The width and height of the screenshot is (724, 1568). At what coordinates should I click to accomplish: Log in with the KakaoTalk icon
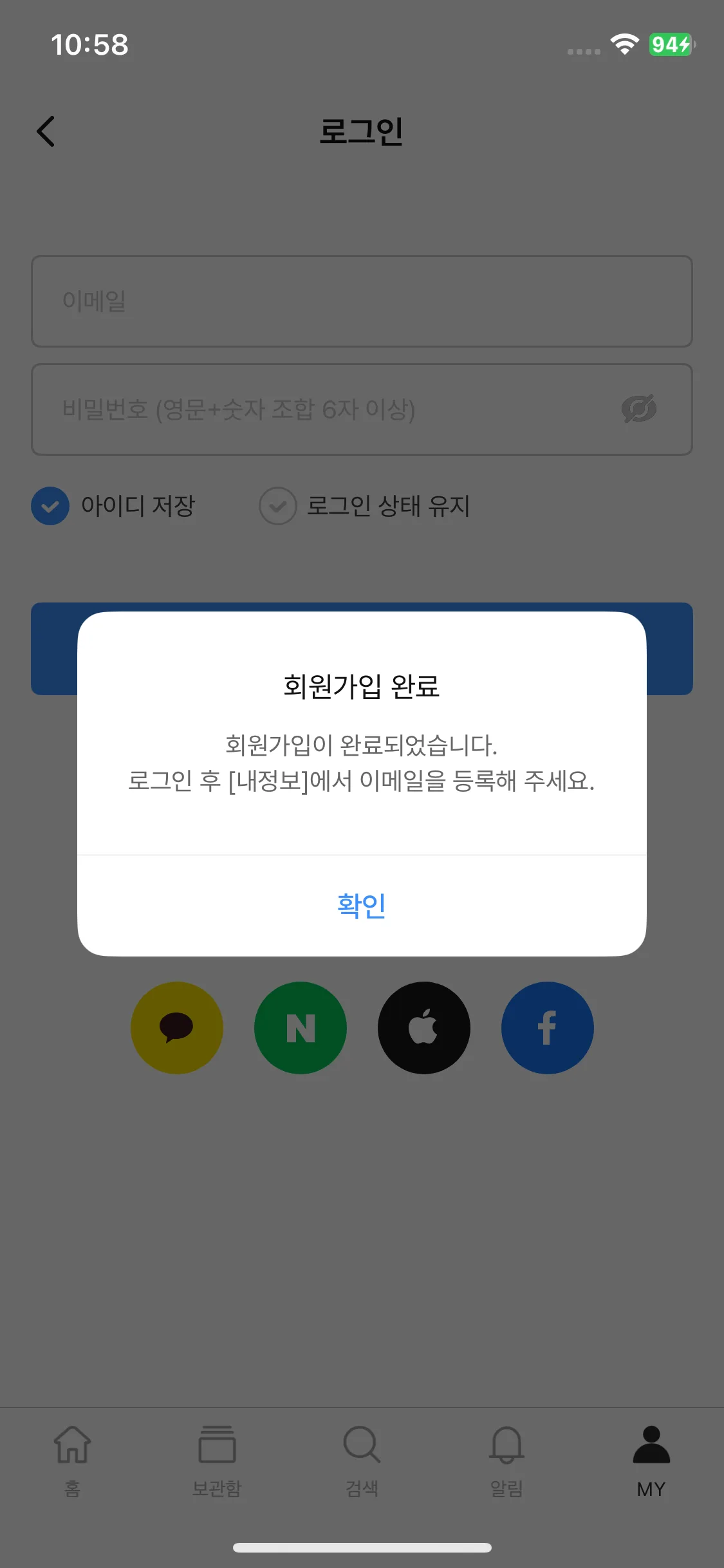coord(177,1028)
